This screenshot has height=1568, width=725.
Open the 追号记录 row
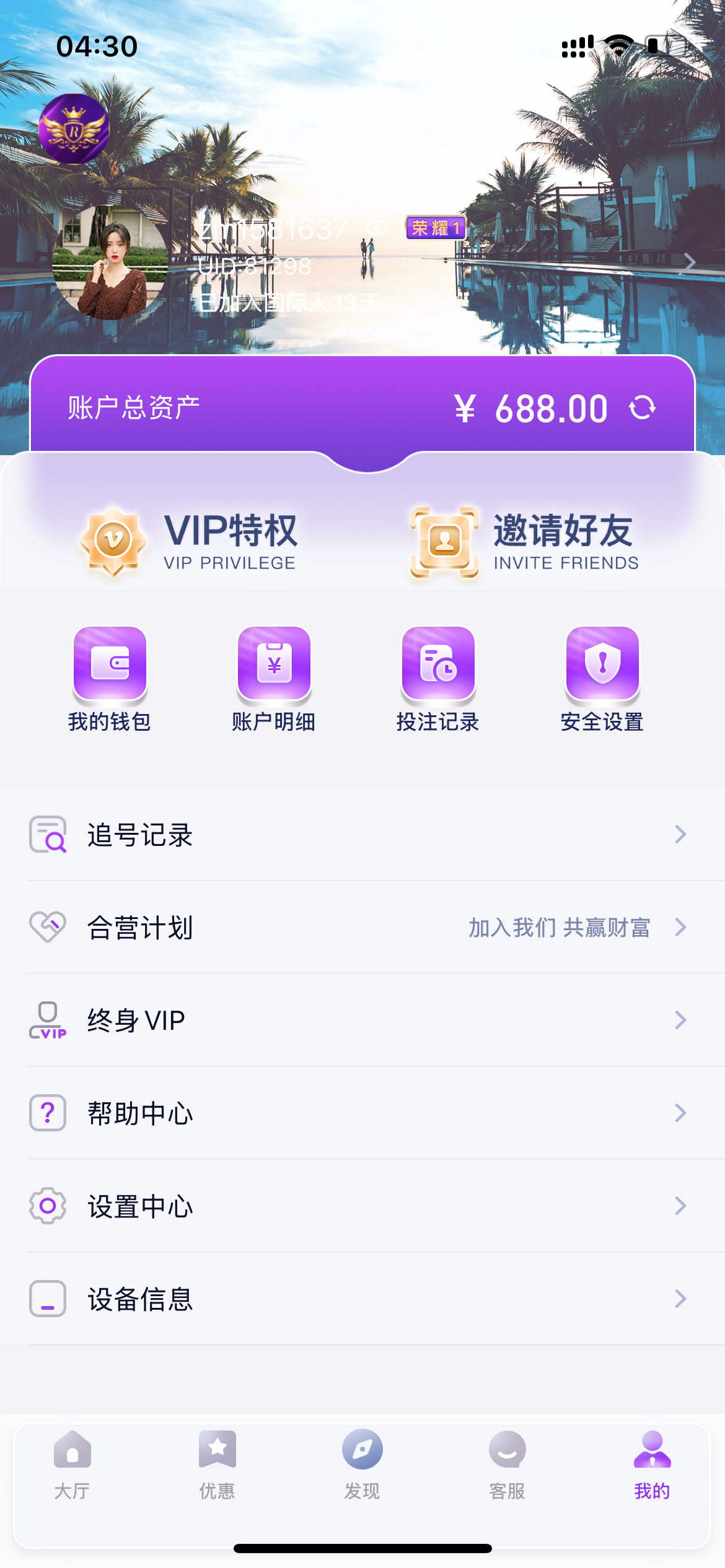362,834
